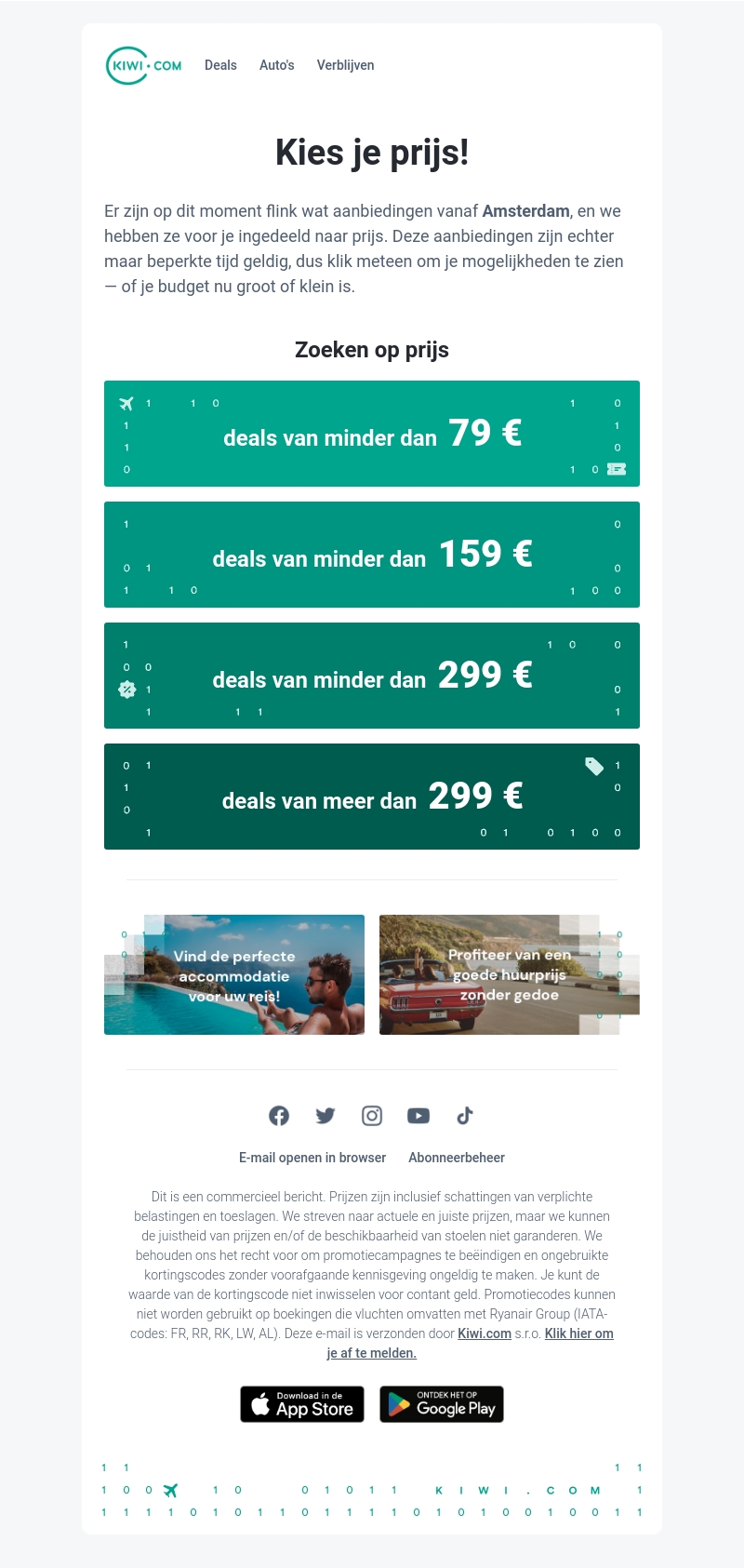Open the huurprijs car rental banner

tap(509, 975)
